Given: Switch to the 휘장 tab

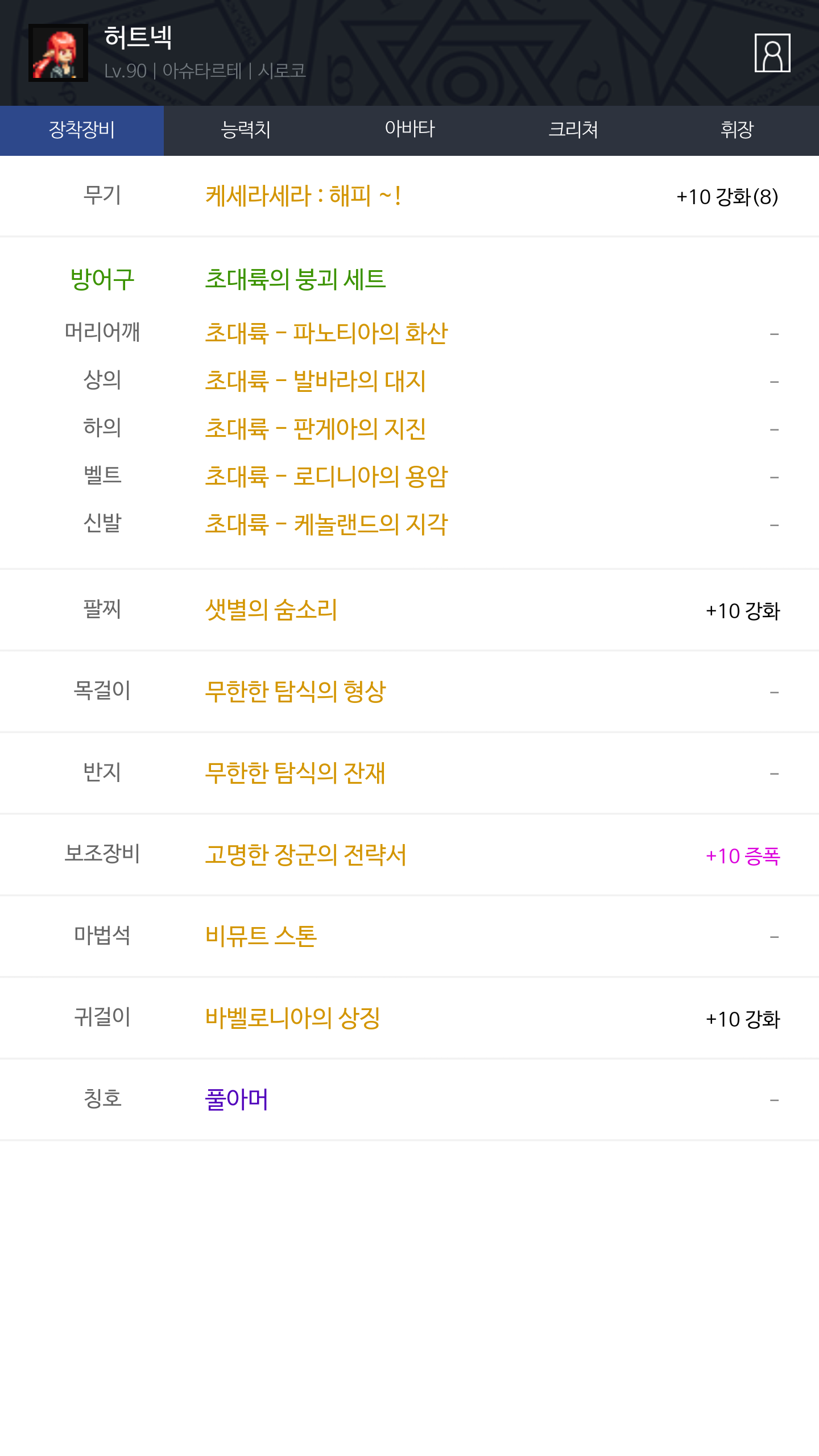Looking at the screenshot, I should coord(737,130).
